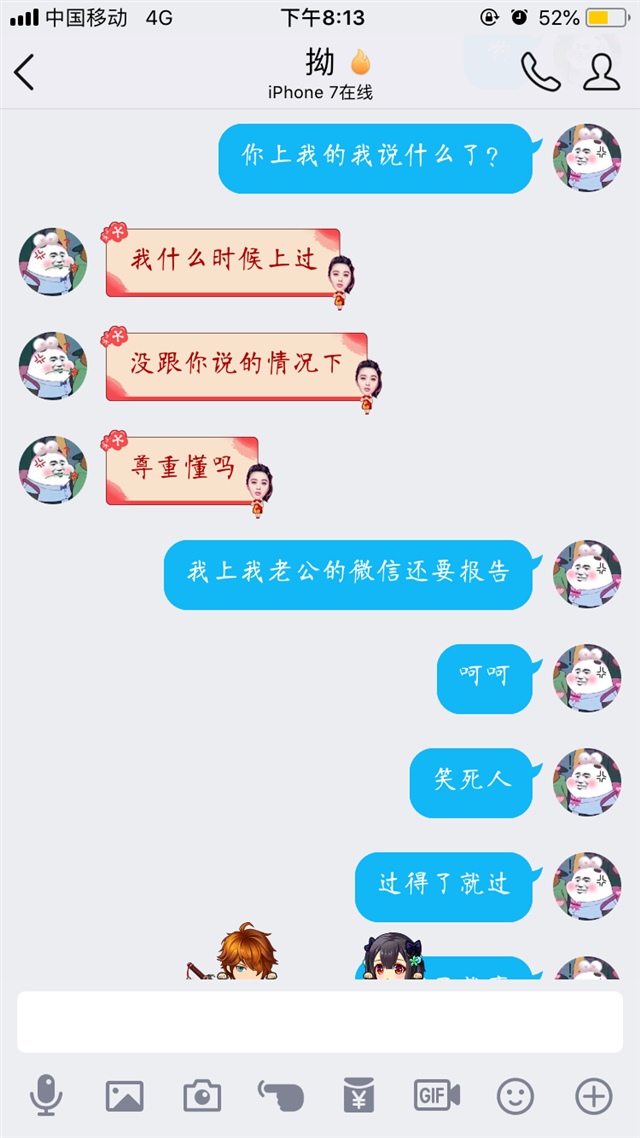The height and width of the screenshot is (1138, 640).
Task: Tap the message input field
Action: [320, 1022]
